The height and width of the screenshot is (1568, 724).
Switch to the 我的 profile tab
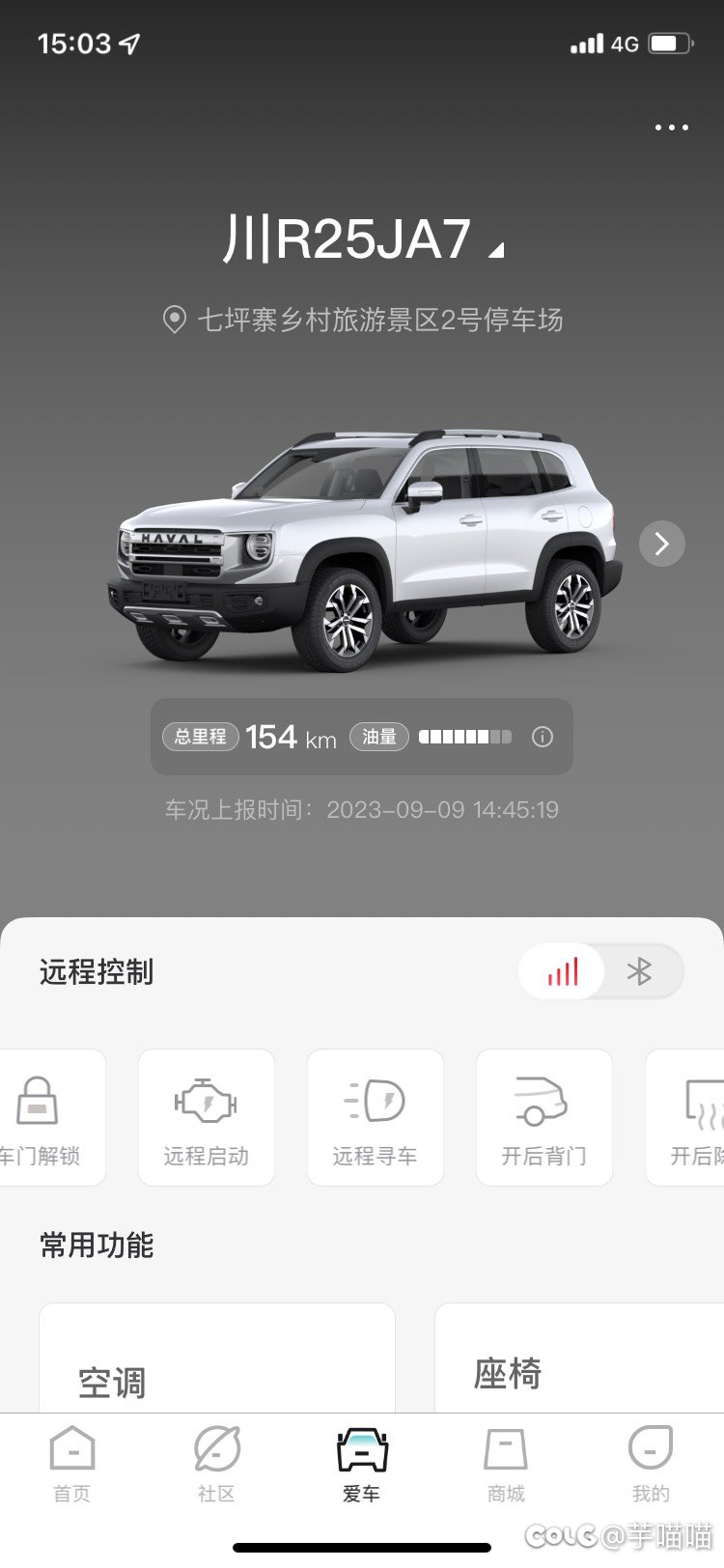point(651,1464)
